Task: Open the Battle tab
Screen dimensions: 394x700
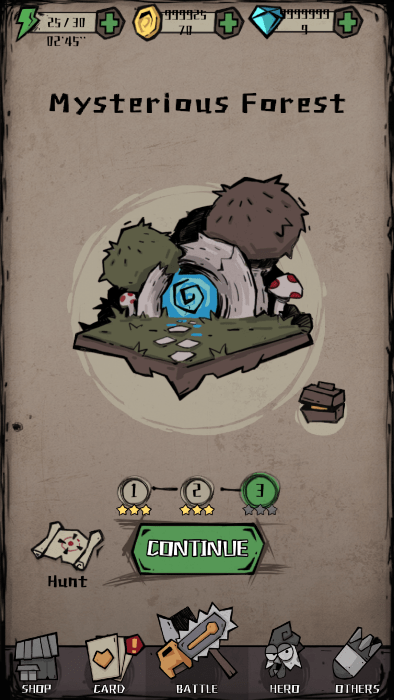Action: (x=197, y=650)
